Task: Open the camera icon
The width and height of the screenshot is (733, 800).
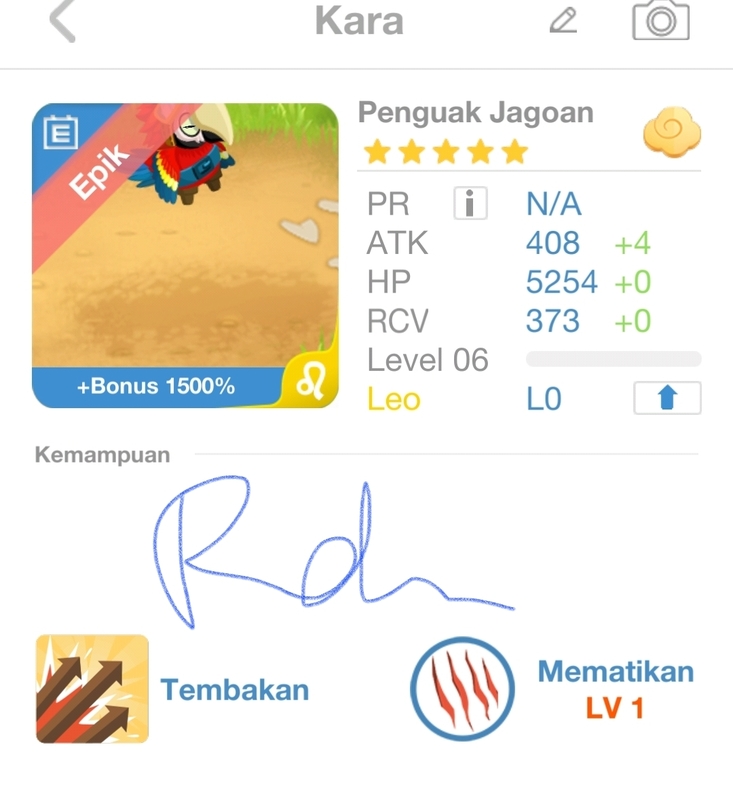Action: coord(661,20)
